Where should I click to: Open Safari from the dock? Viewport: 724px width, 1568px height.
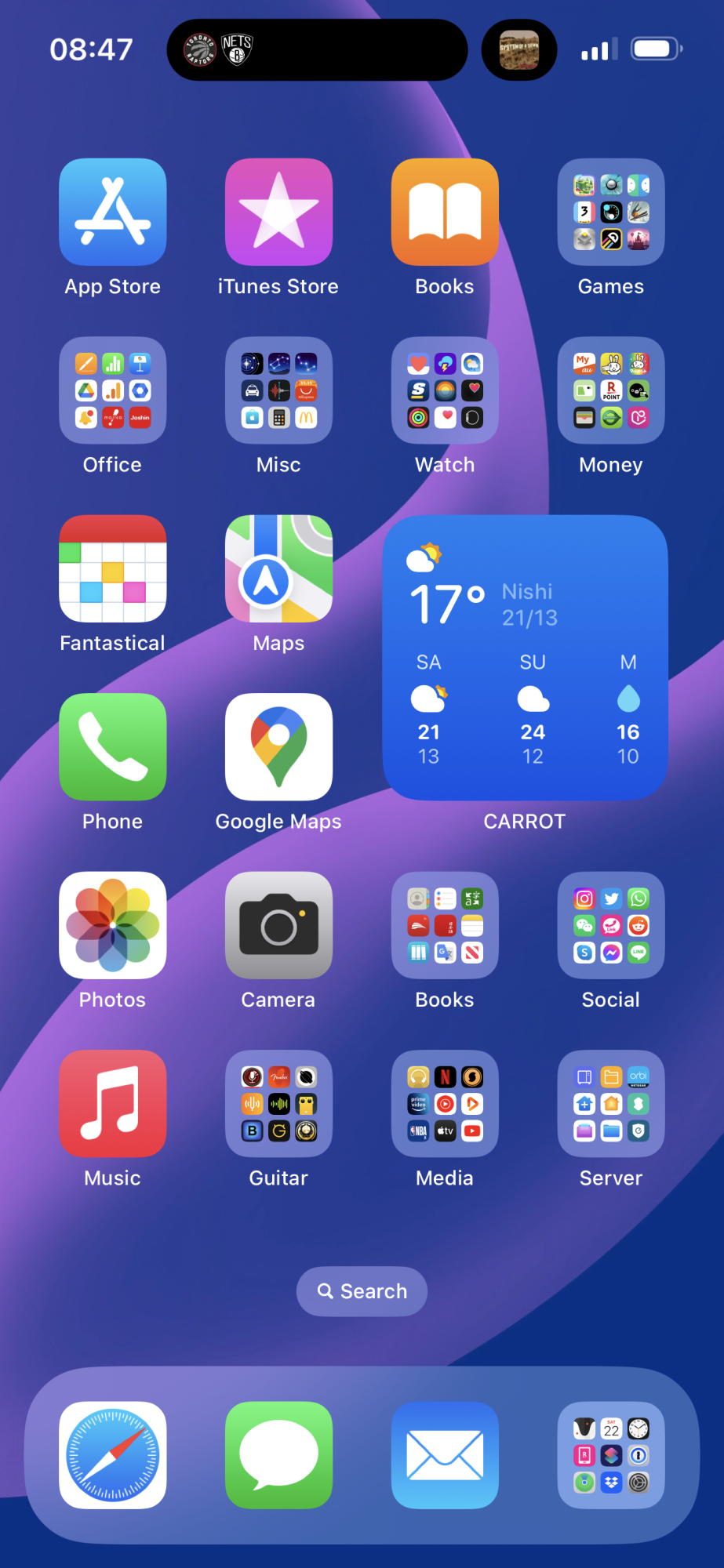click(x=112, y=1456)
